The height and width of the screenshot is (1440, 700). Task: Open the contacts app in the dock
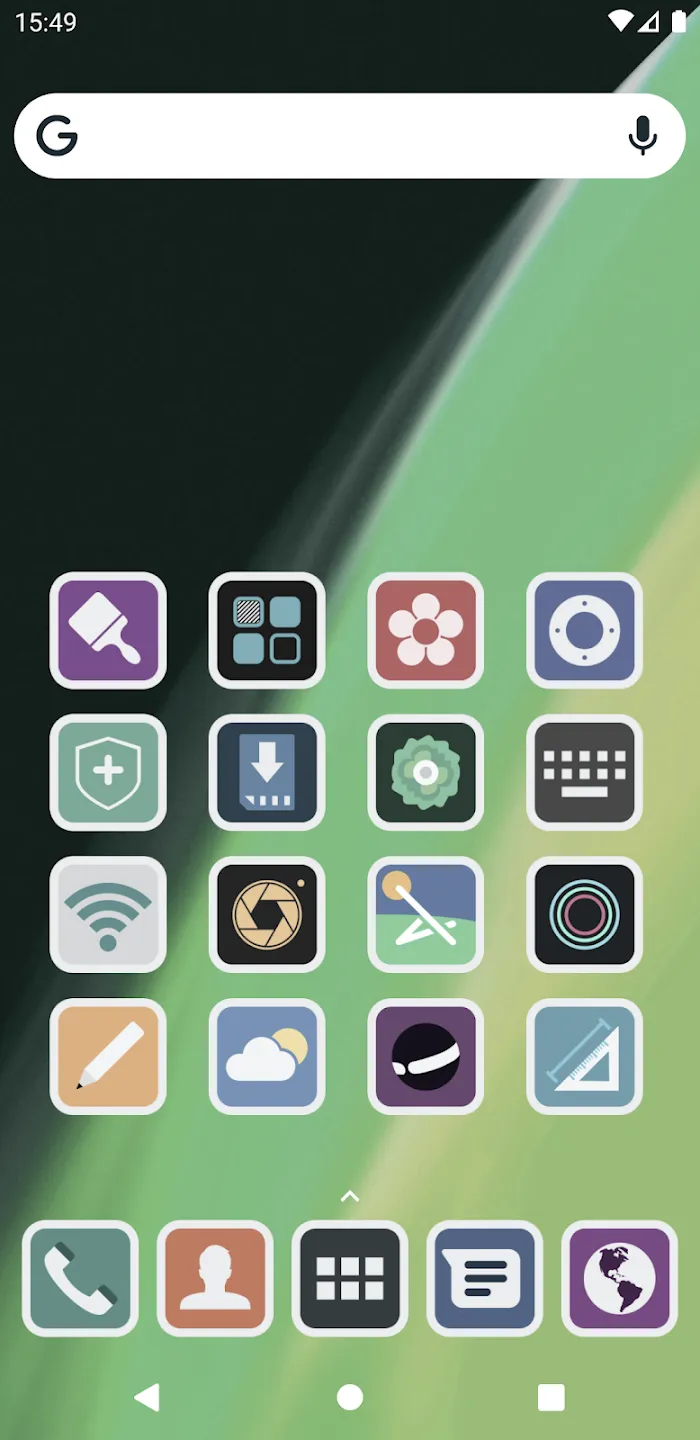click(x=215, y=1278)
